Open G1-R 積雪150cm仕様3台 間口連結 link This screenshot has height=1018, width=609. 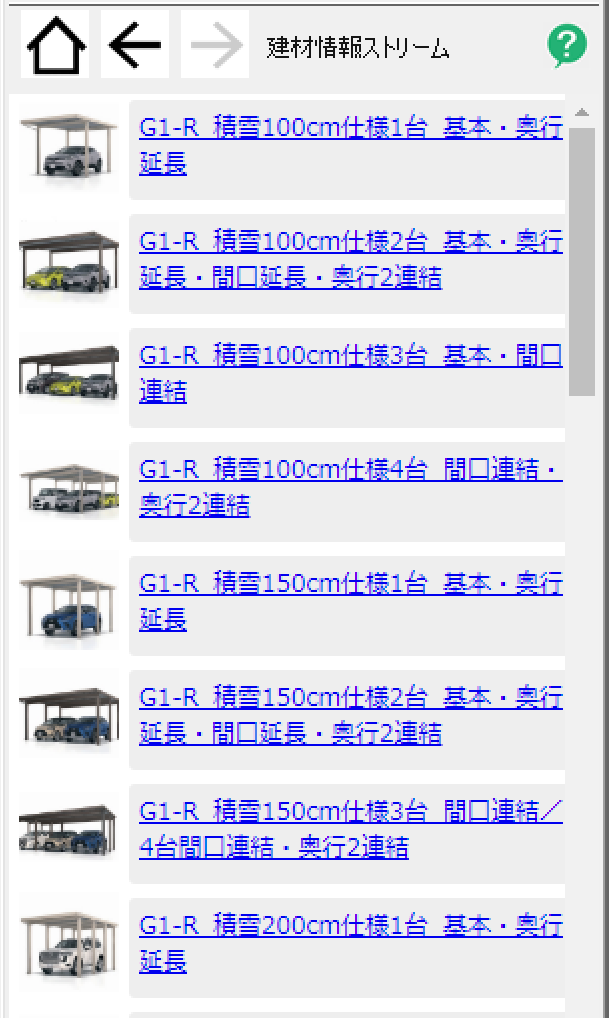pos(350,813)
